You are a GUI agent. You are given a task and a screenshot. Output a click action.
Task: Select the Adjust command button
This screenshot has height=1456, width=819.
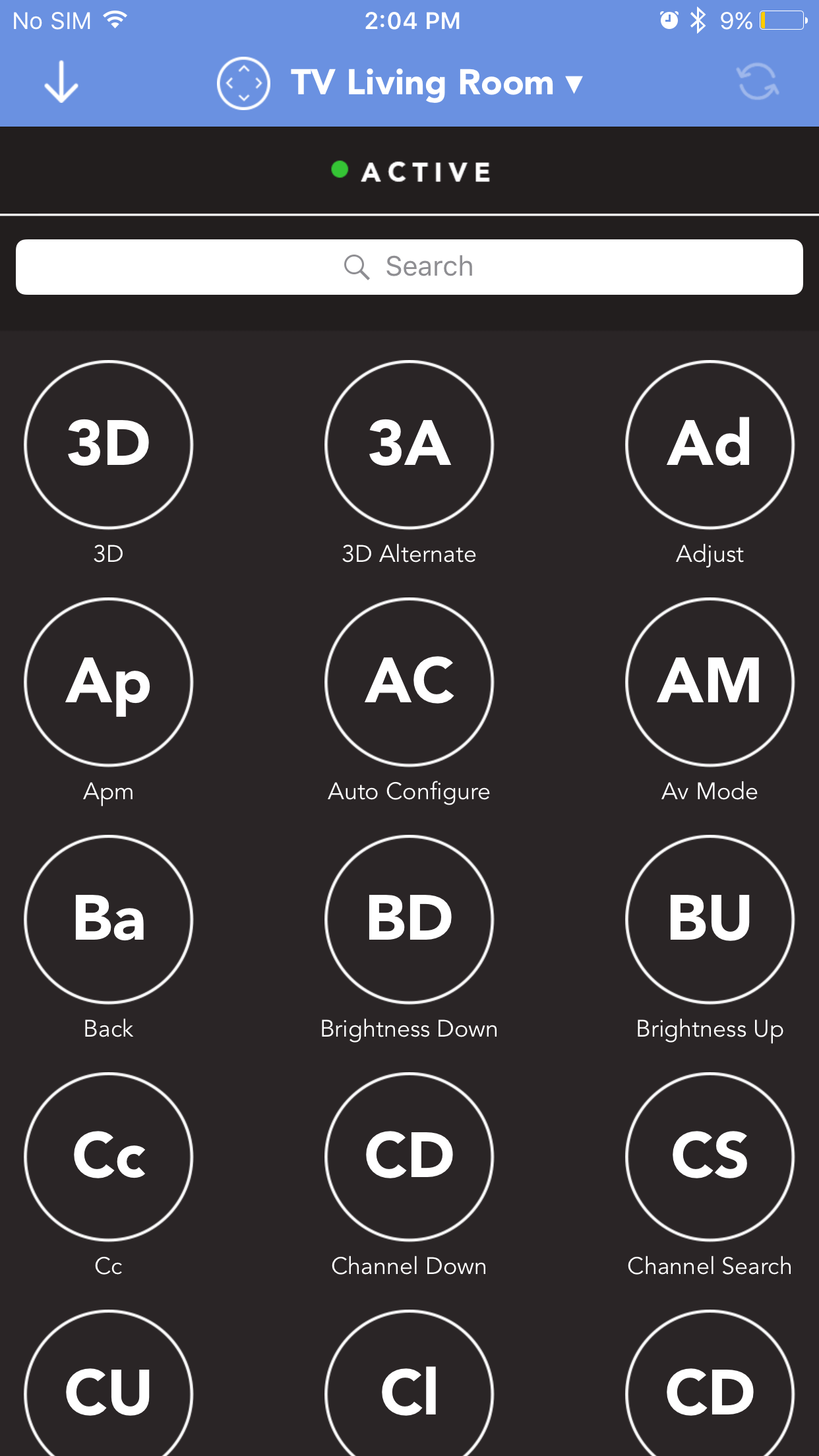pos(710,444)
